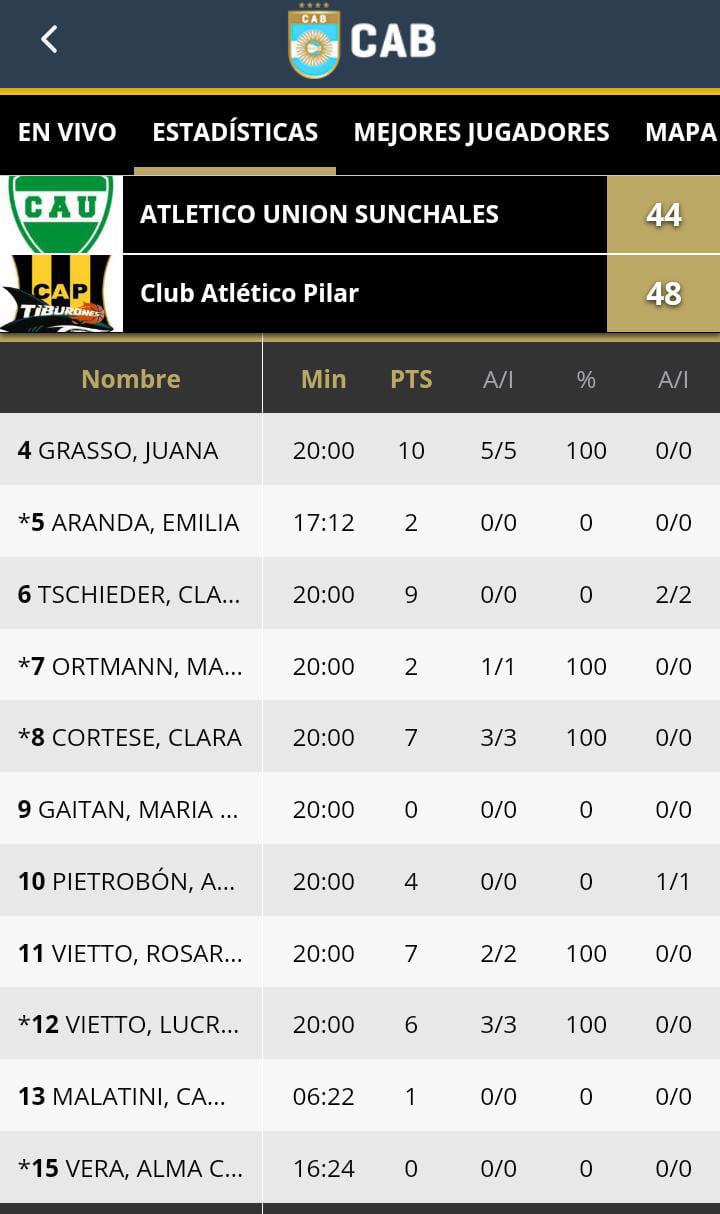Open the MEJORES JUGADORES tab
Viewport: 720px width, 1214px height.
(481, 133)
